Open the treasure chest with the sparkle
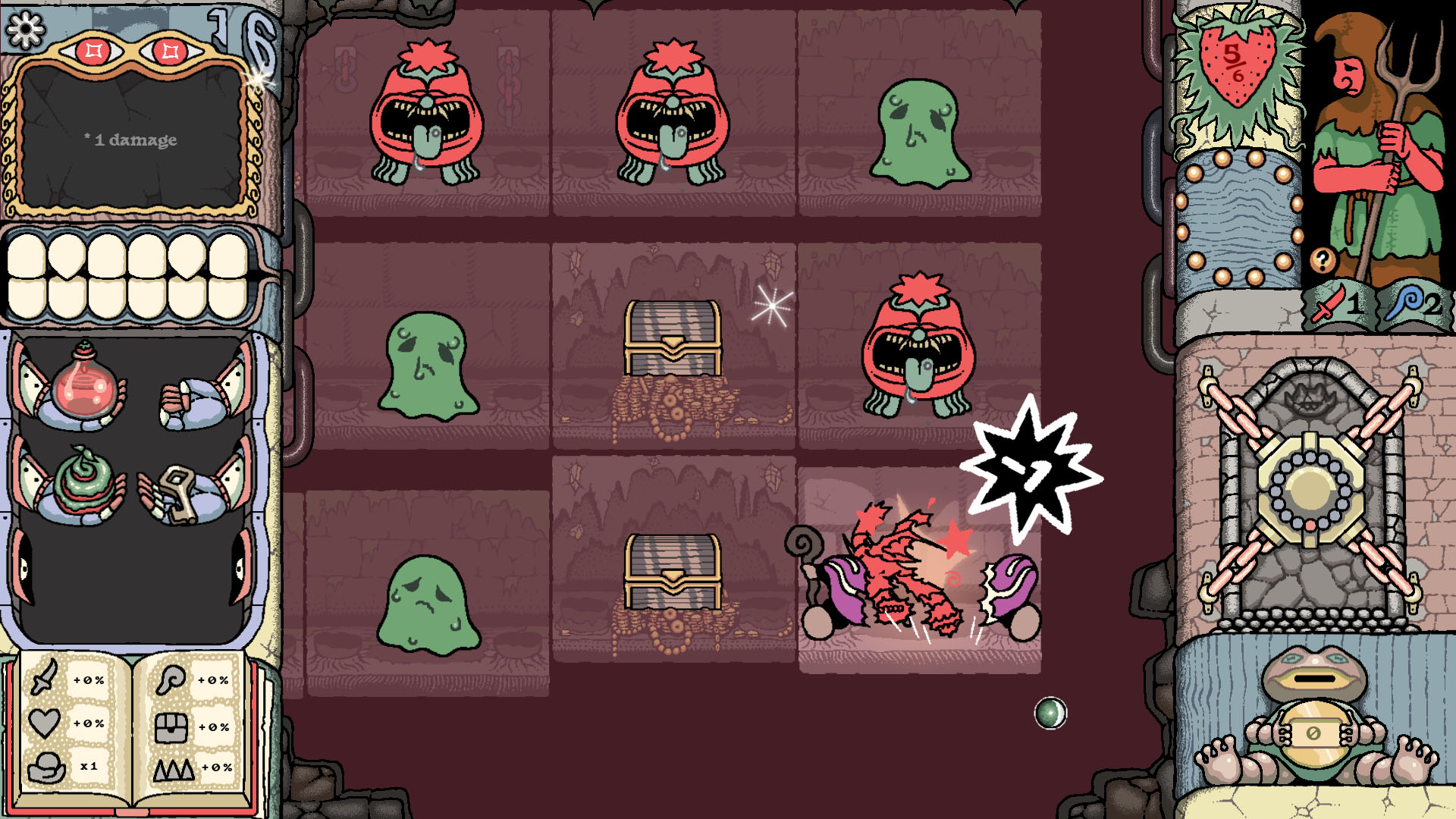This screenshot has width=1456, height=819. point(672,341)
